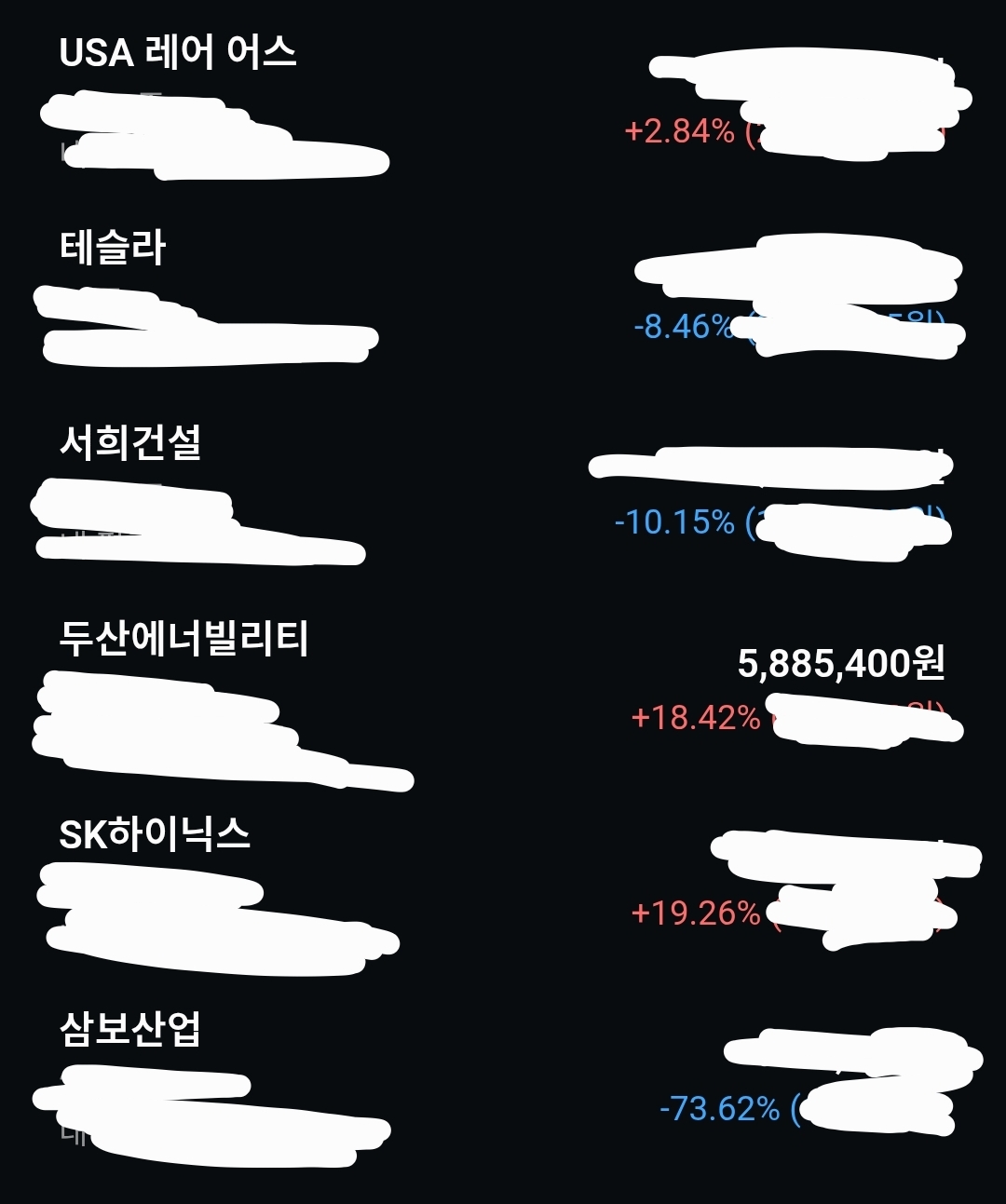Select the 두산에너빌리티 row
Image resolution: width=1006 pixels, height=1204 pixels.
503,689
